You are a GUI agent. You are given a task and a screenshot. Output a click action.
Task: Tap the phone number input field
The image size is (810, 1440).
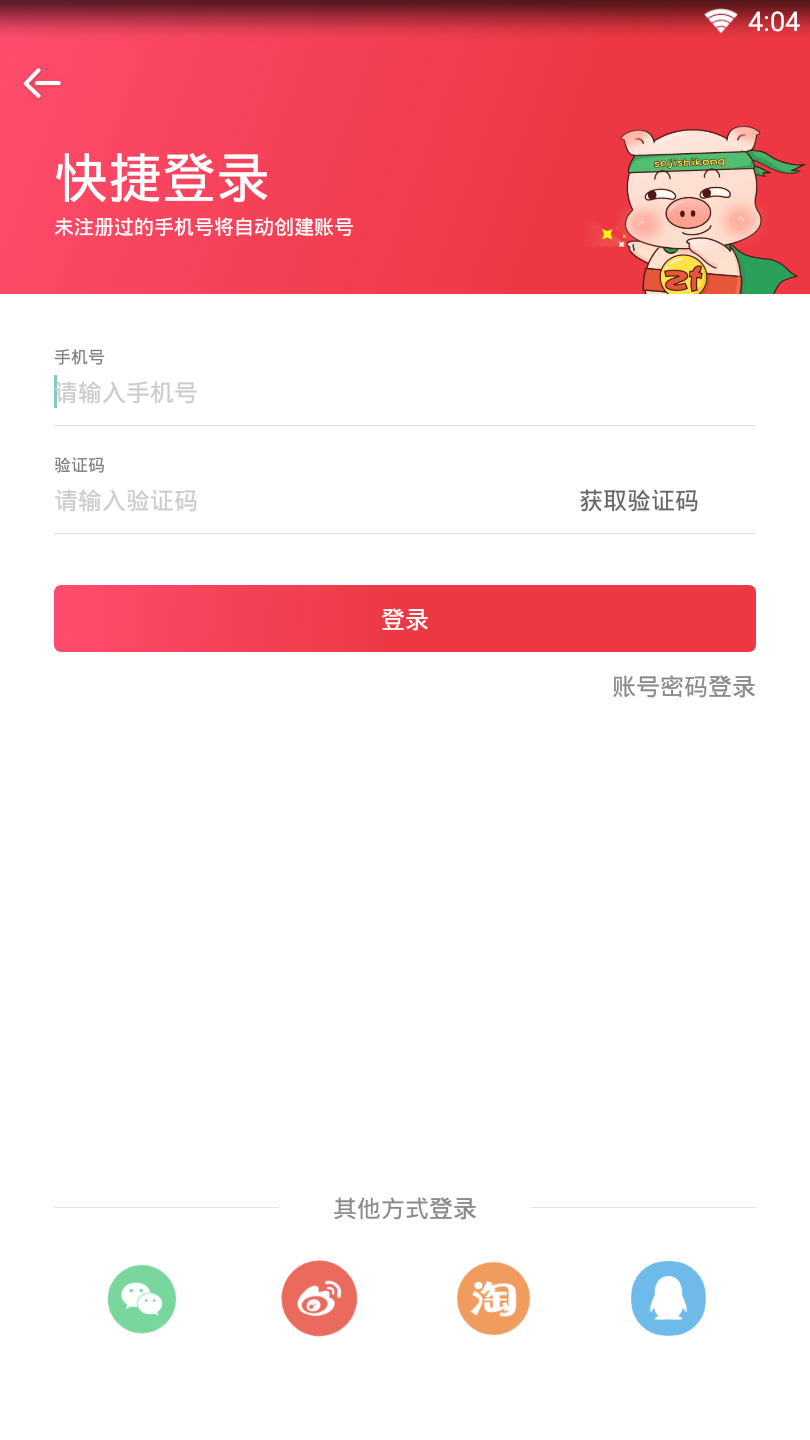(x=300, y=392)
